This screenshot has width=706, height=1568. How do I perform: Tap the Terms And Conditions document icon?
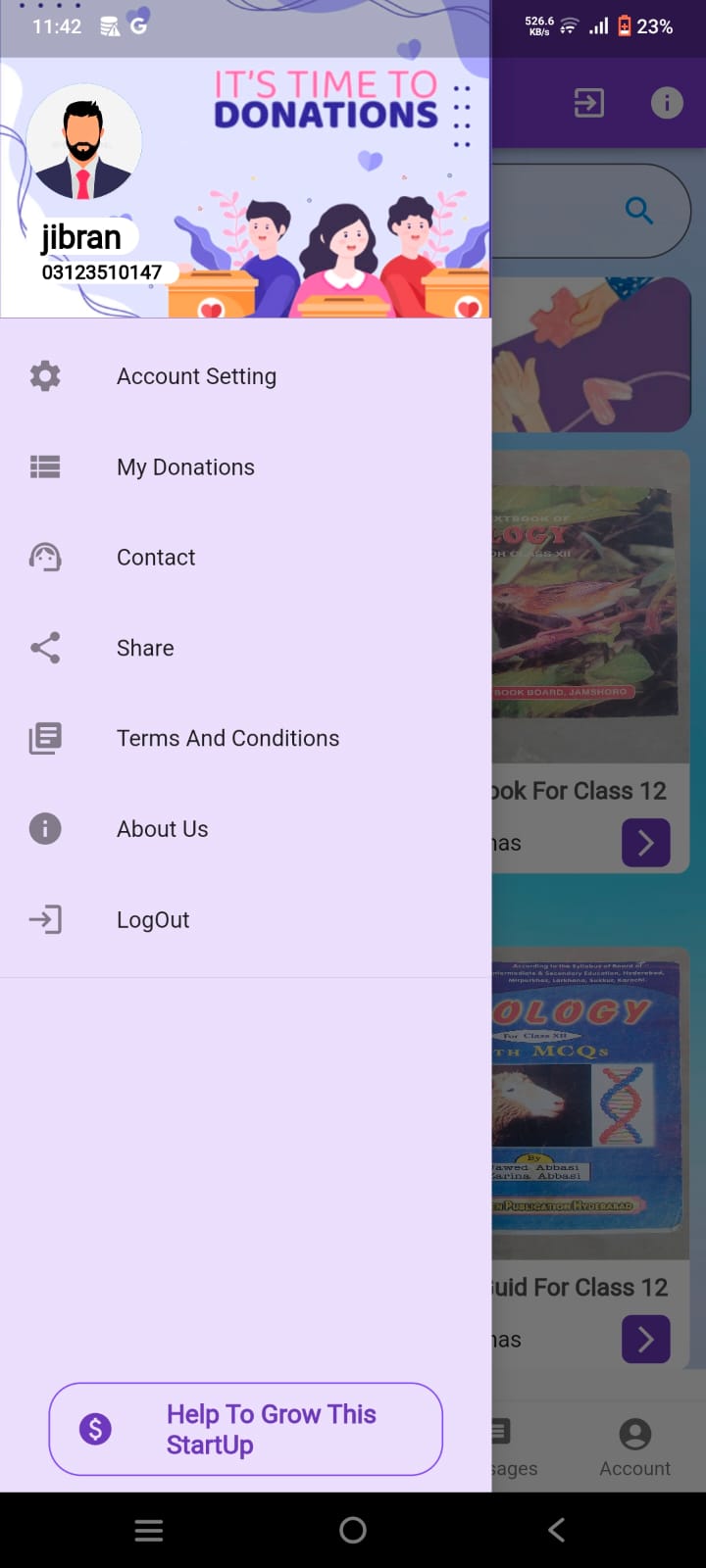44,738
